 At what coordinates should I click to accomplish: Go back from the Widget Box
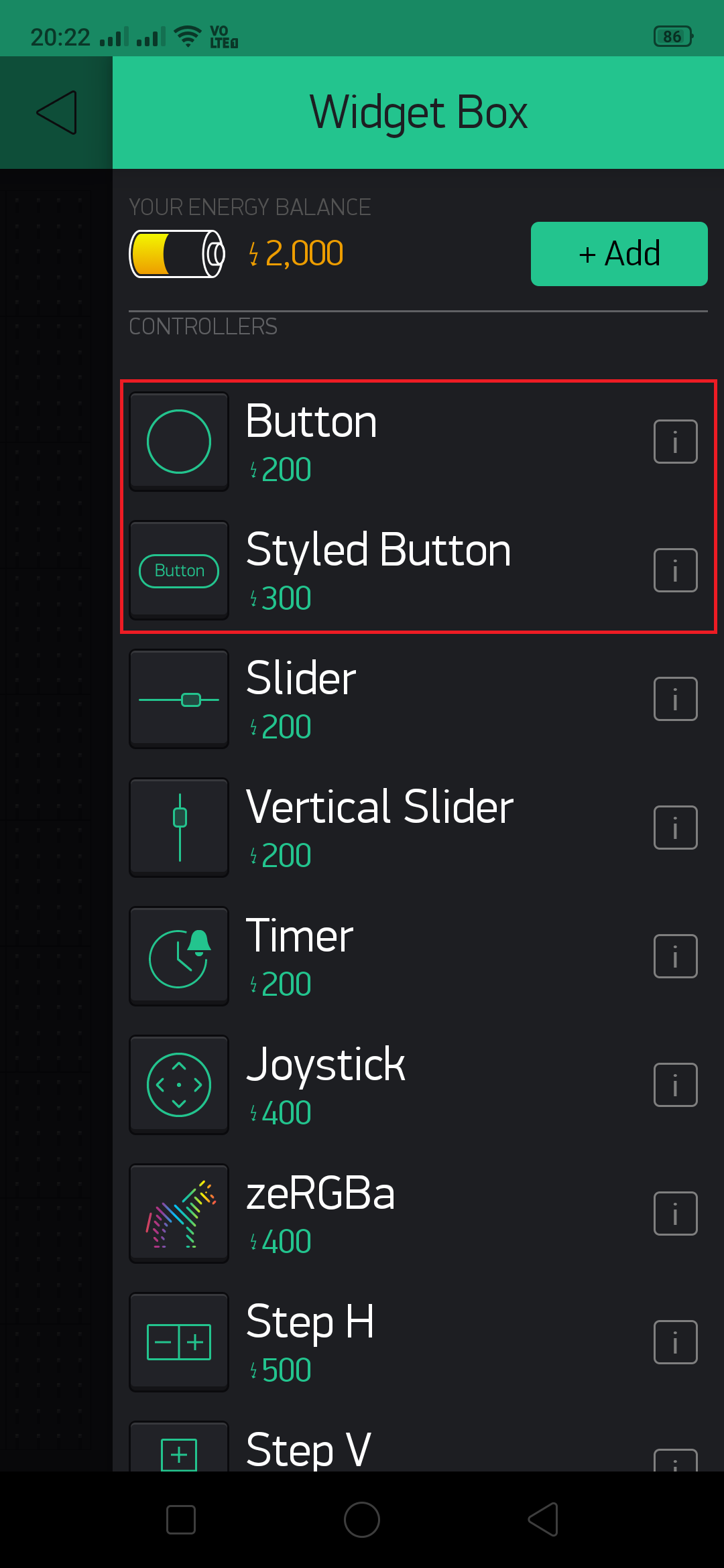[x=56, y=113]
